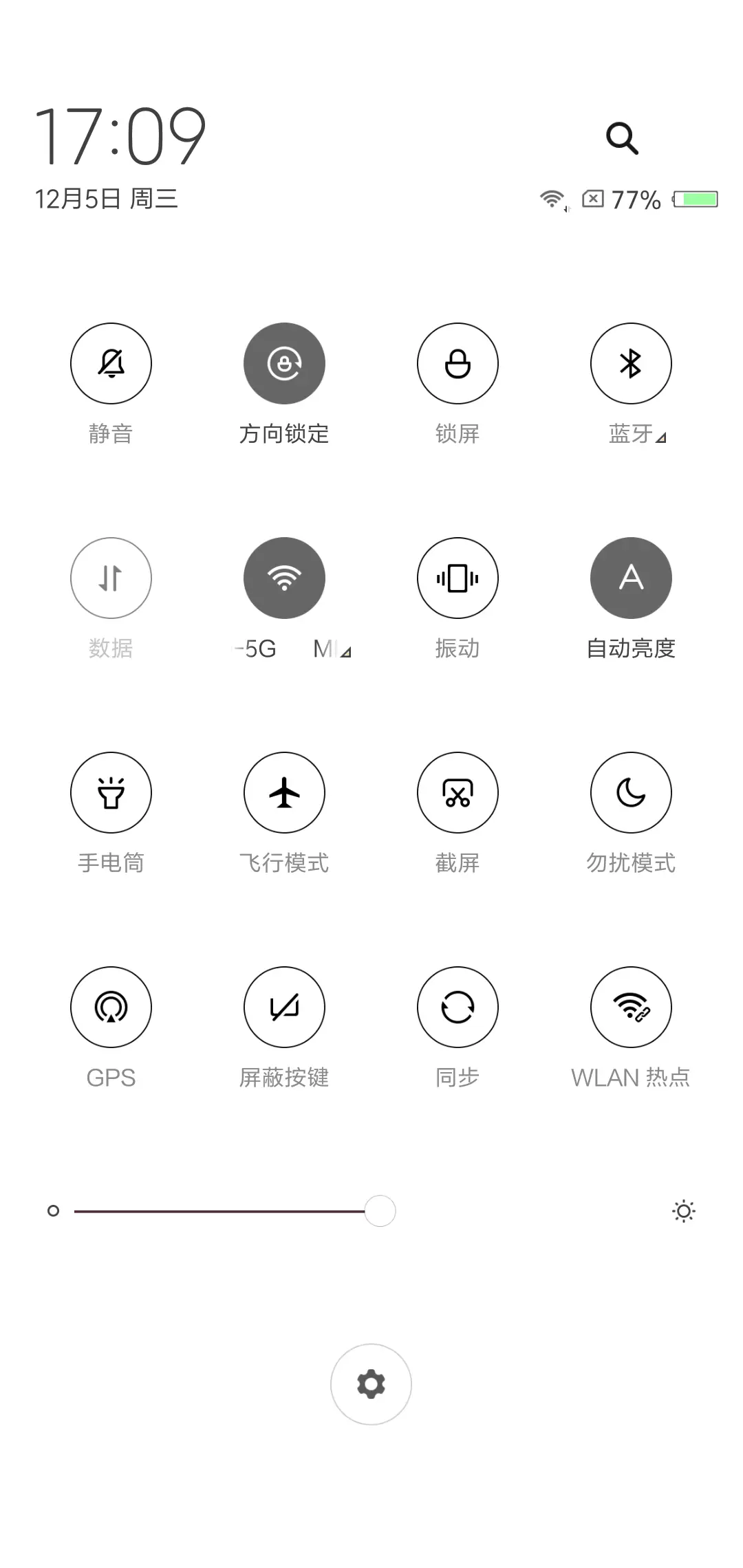Image resolution: width=743 pixels, height=1568 pixels.
Task: Activate mobile data 数据 tile
Action: pyautogui.click(x=111, y=578)
